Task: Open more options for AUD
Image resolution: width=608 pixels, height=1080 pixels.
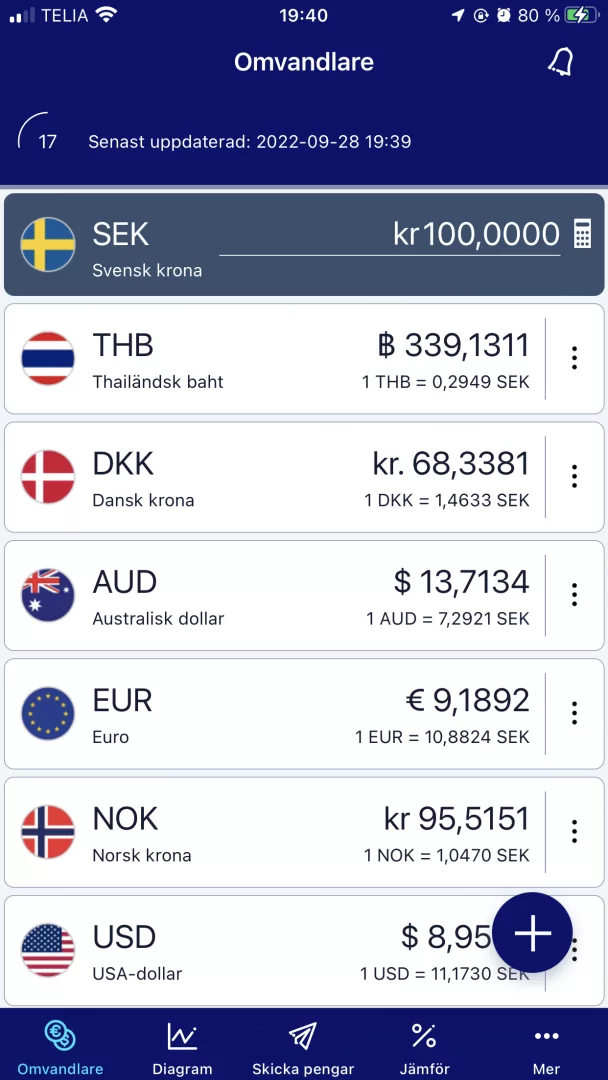Action: click(x=574, y=595)
